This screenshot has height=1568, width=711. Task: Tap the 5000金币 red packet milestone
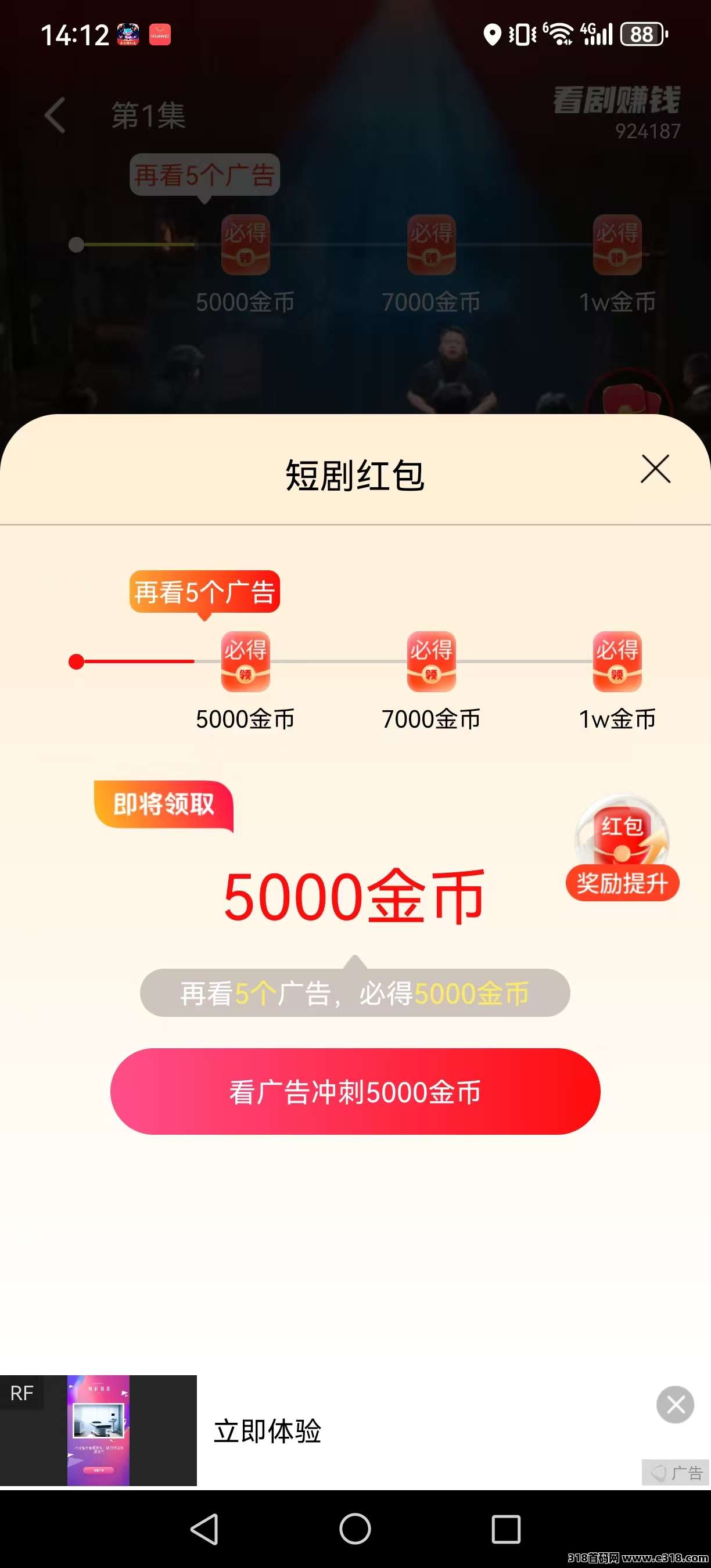tap(245, 661)
